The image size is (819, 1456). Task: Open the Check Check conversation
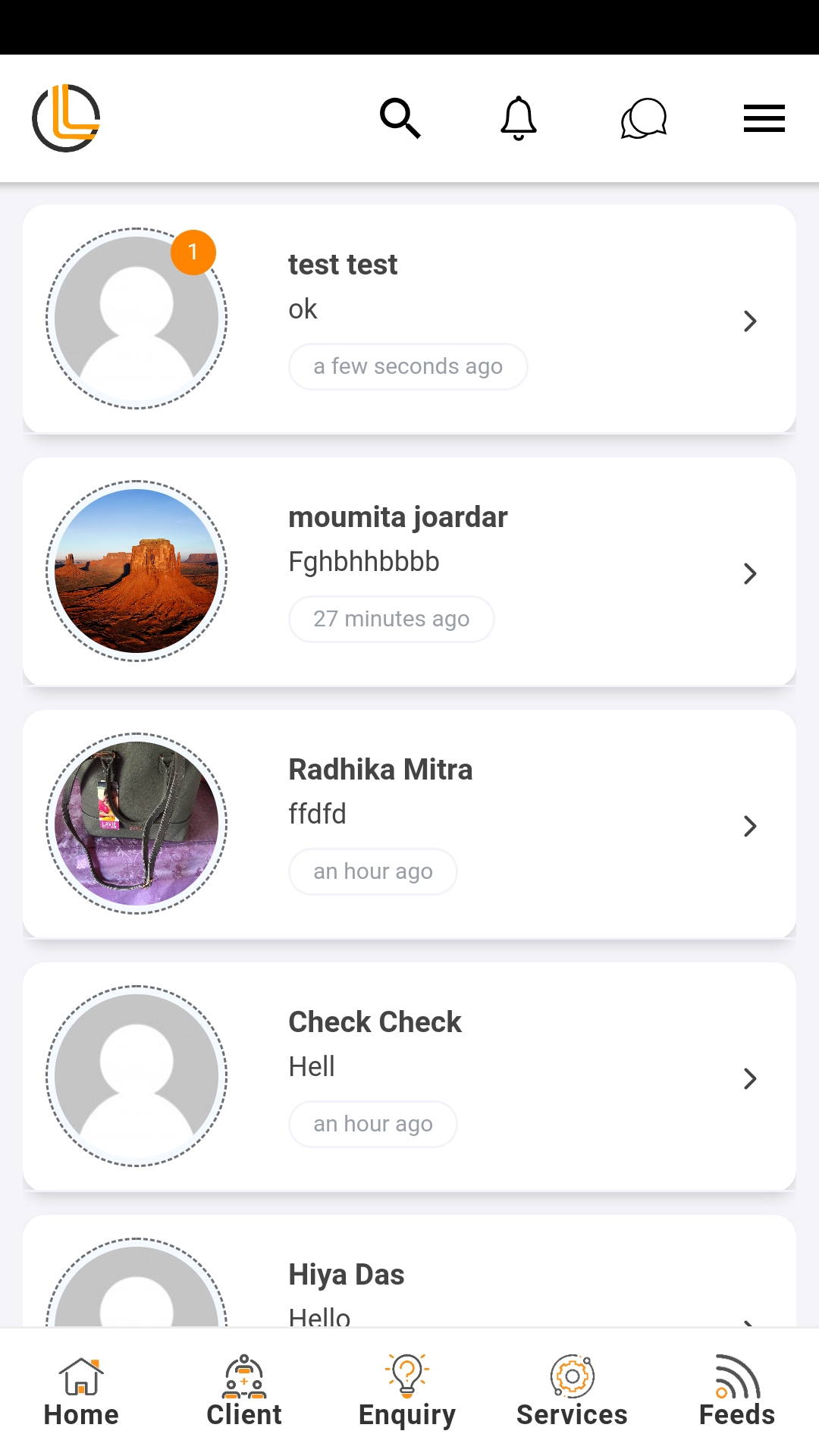pos(409,1077)
